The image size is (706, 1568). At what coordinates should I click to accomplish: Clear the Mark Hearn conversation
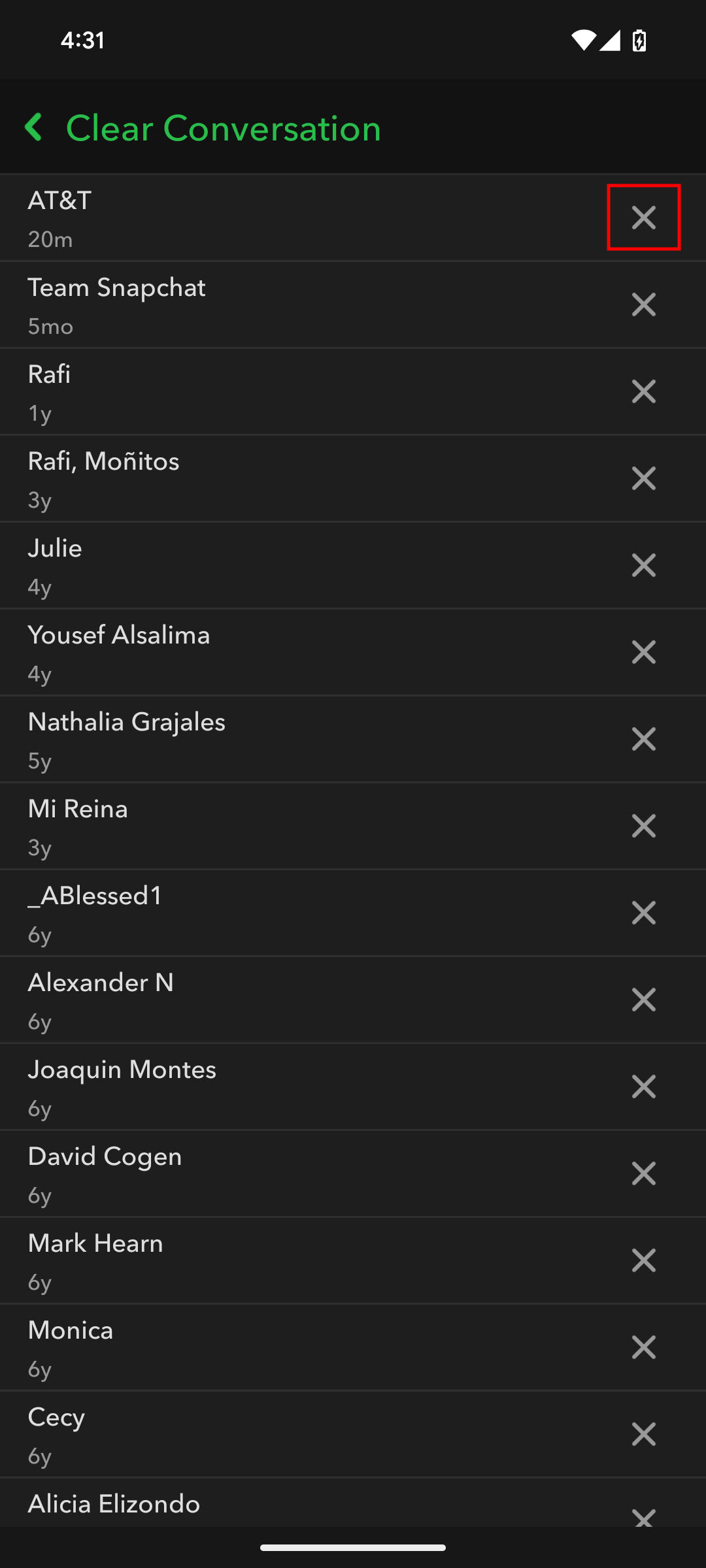tap(644, 1260)
